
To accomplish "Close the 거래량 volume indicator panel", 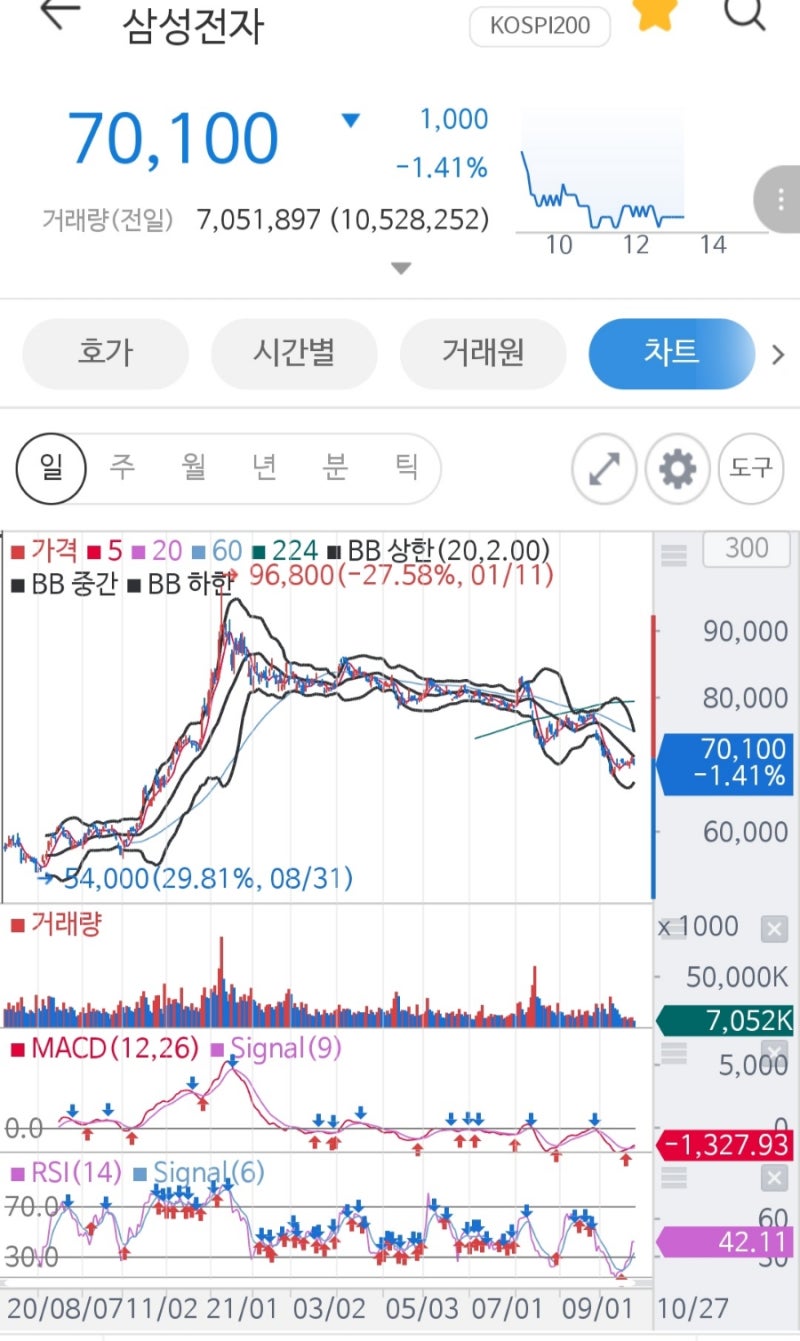I will (x=774, y=929).
